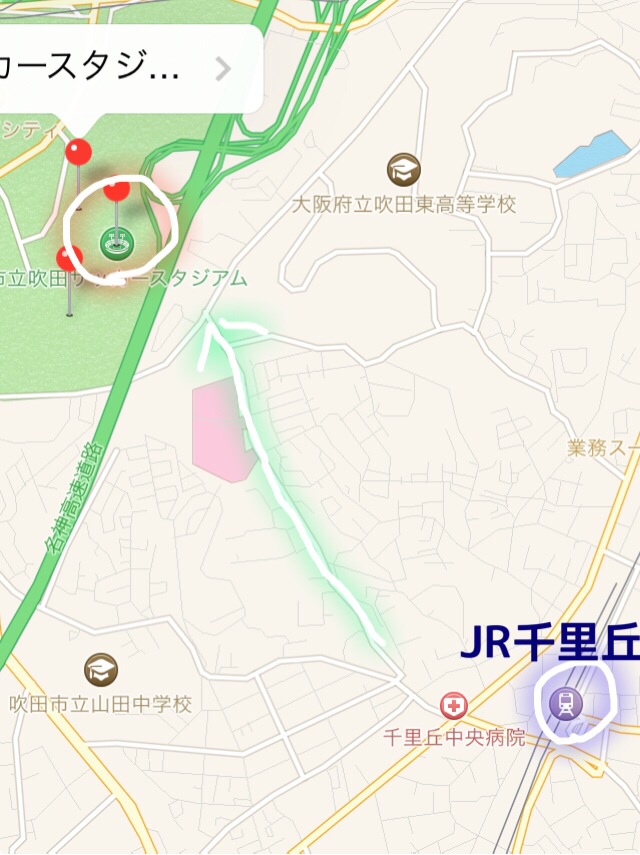Select the purple train station marker
The image size is (640, 855).
pos(567,702)
